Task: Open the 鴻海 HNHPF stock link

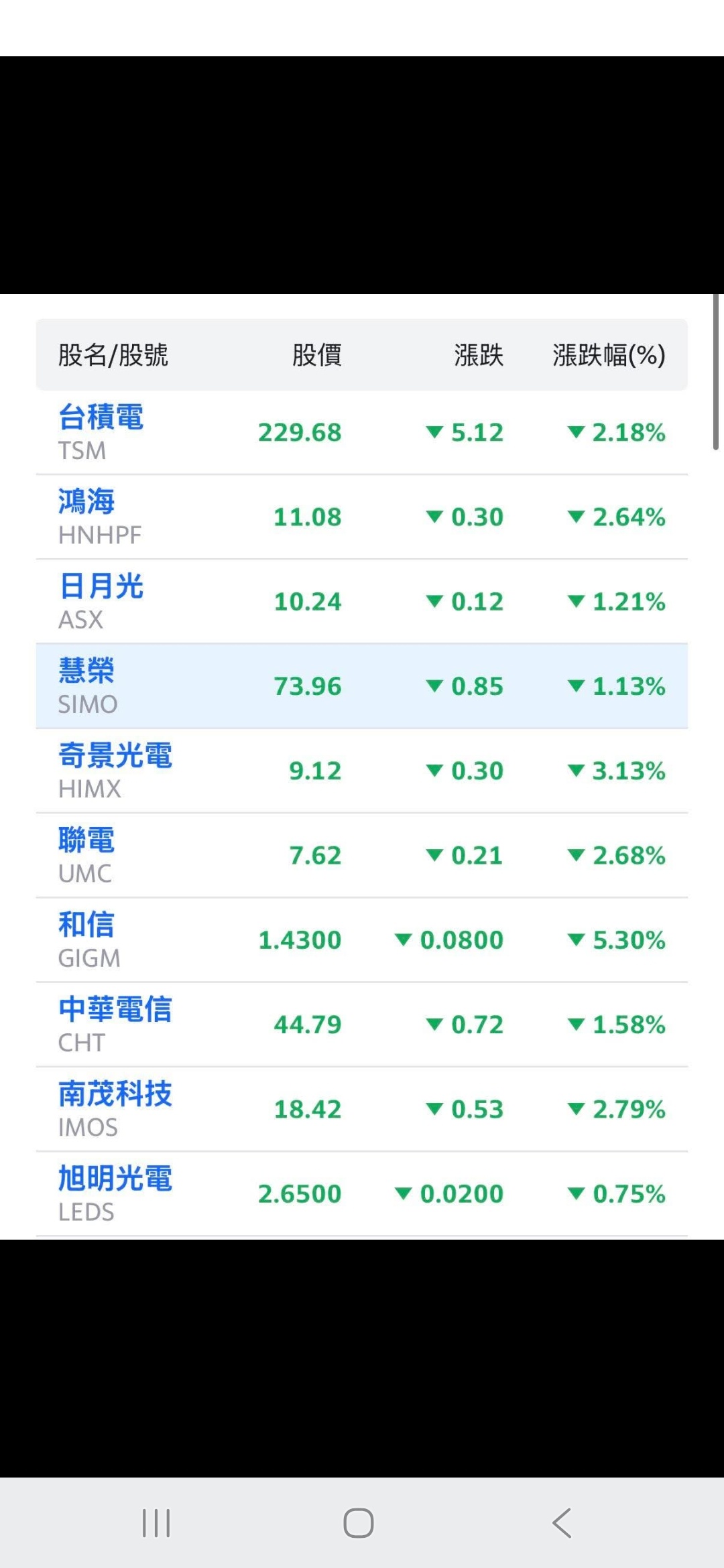Action: [x=86, y=501]
